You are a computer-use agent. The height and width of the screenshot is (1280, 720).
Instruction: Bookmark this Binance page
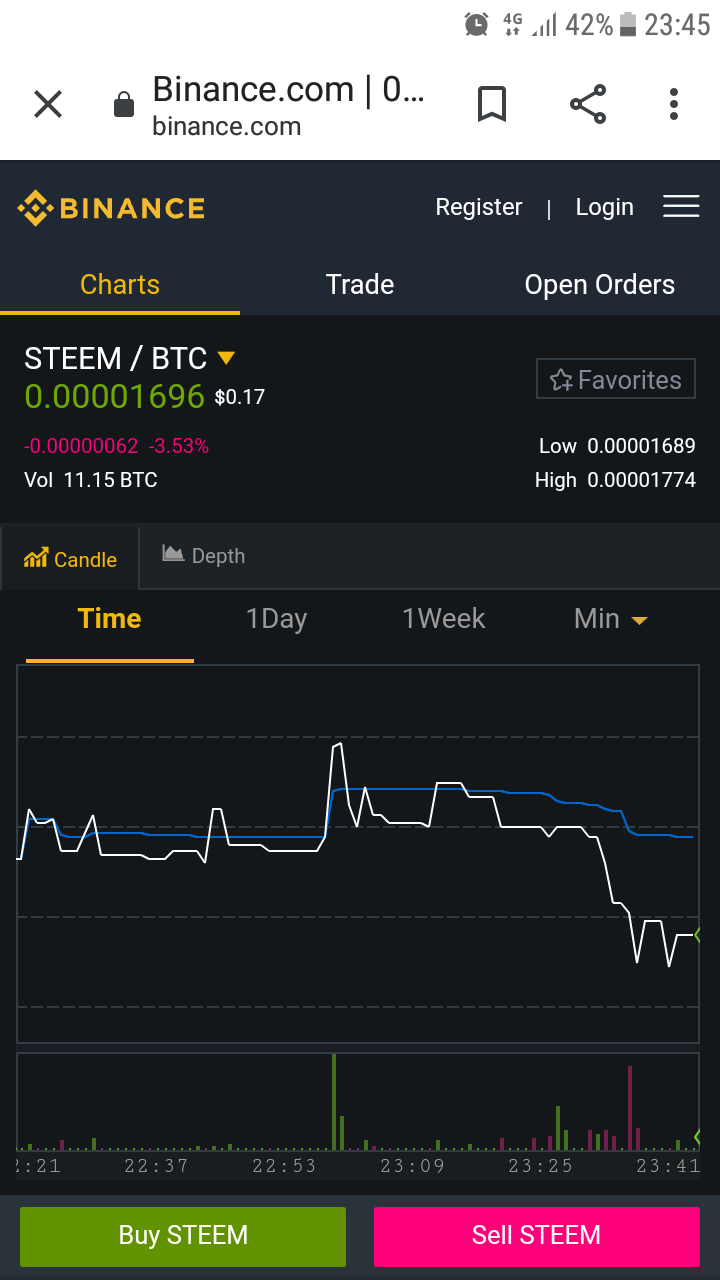click(x=491, y=104)
